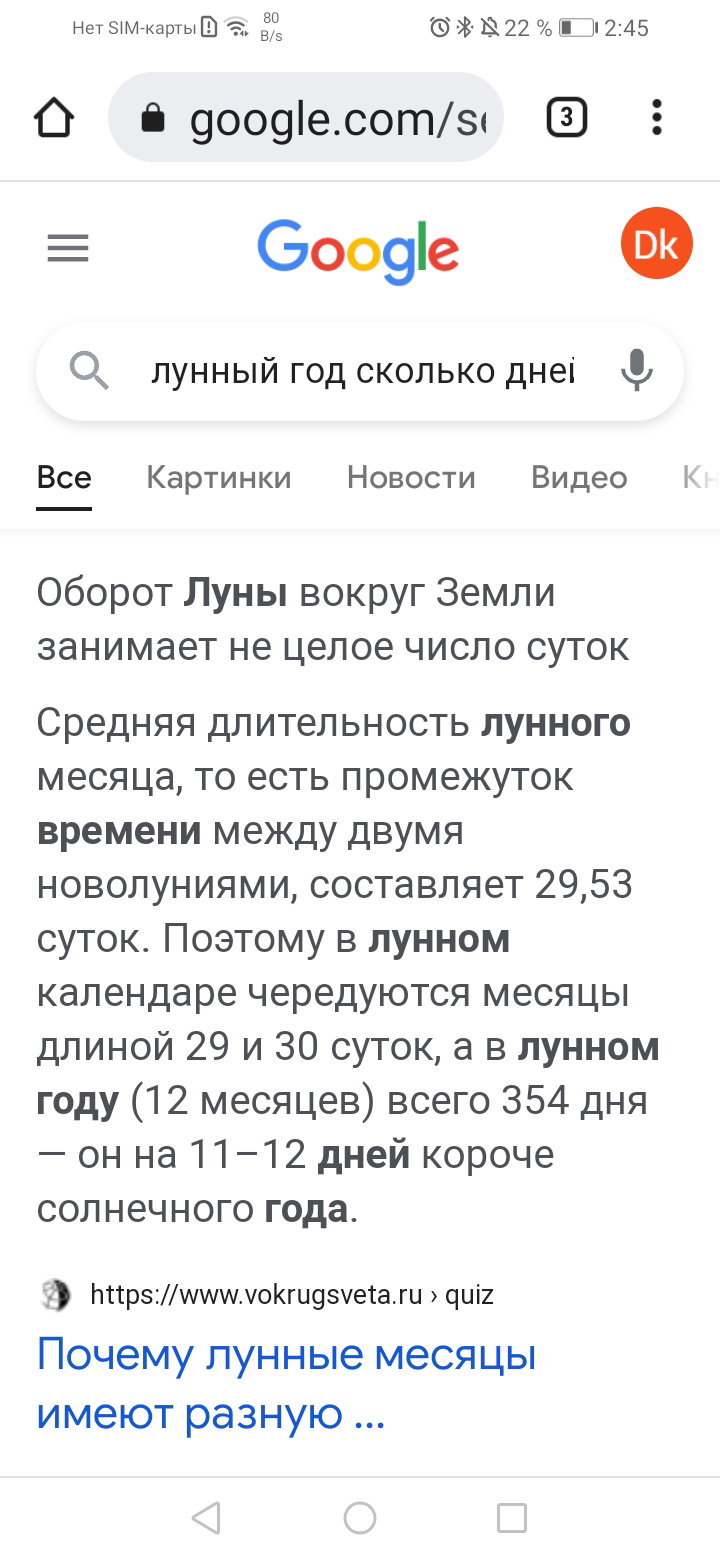
Task: Open the link Почему лунные месяцы имеют разную
Action: point(287,1385)
